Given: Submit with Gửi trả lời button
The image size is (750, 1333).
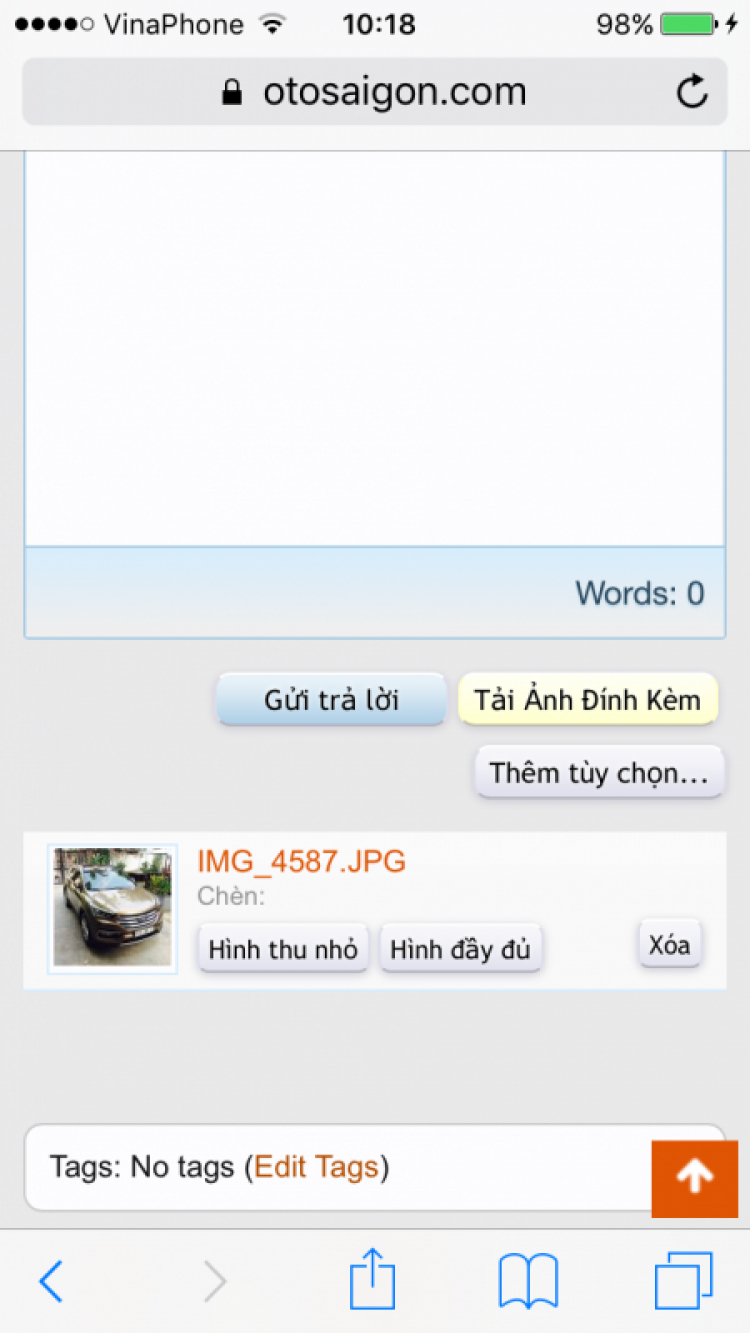Looking at the screenshot, I should [331, 700].
